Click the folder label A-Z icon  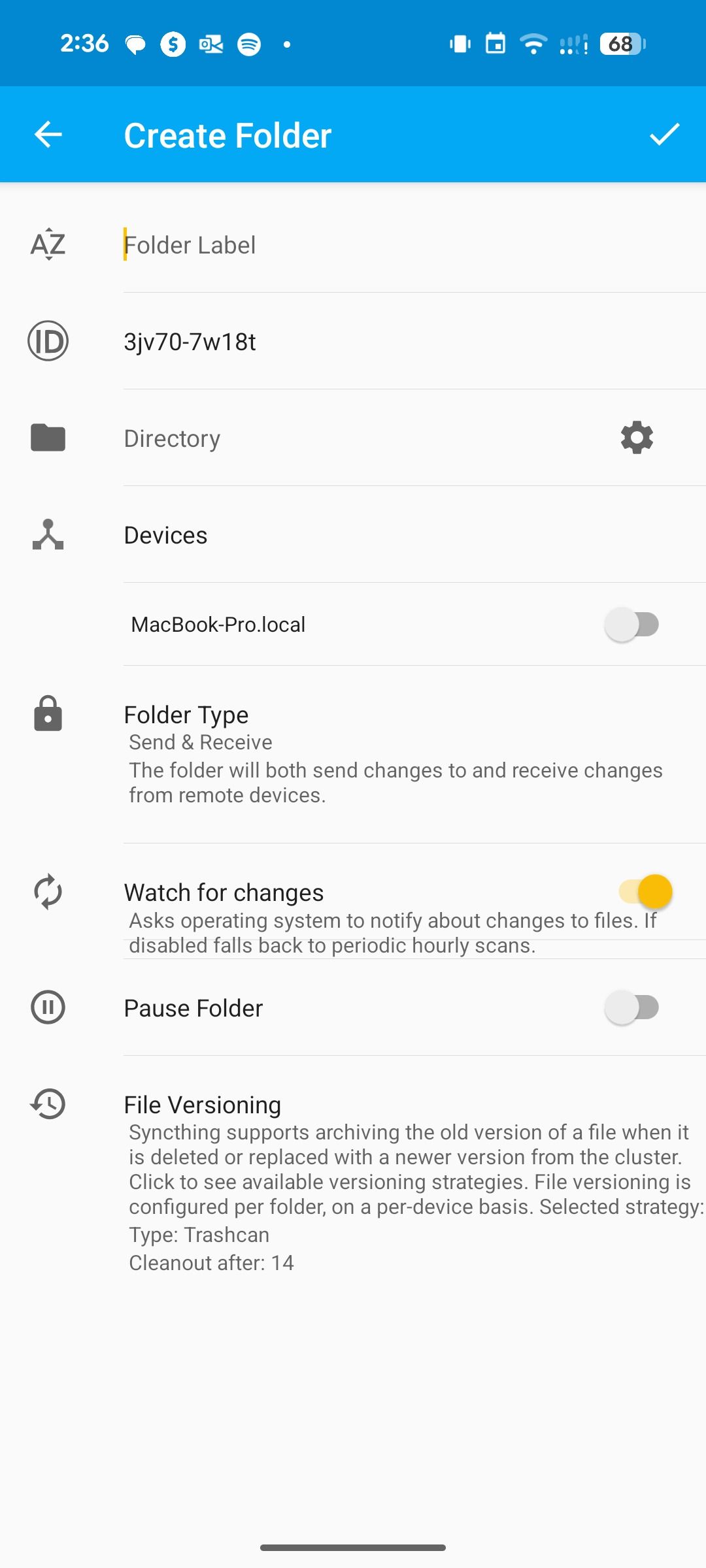[x=48, y=244]
